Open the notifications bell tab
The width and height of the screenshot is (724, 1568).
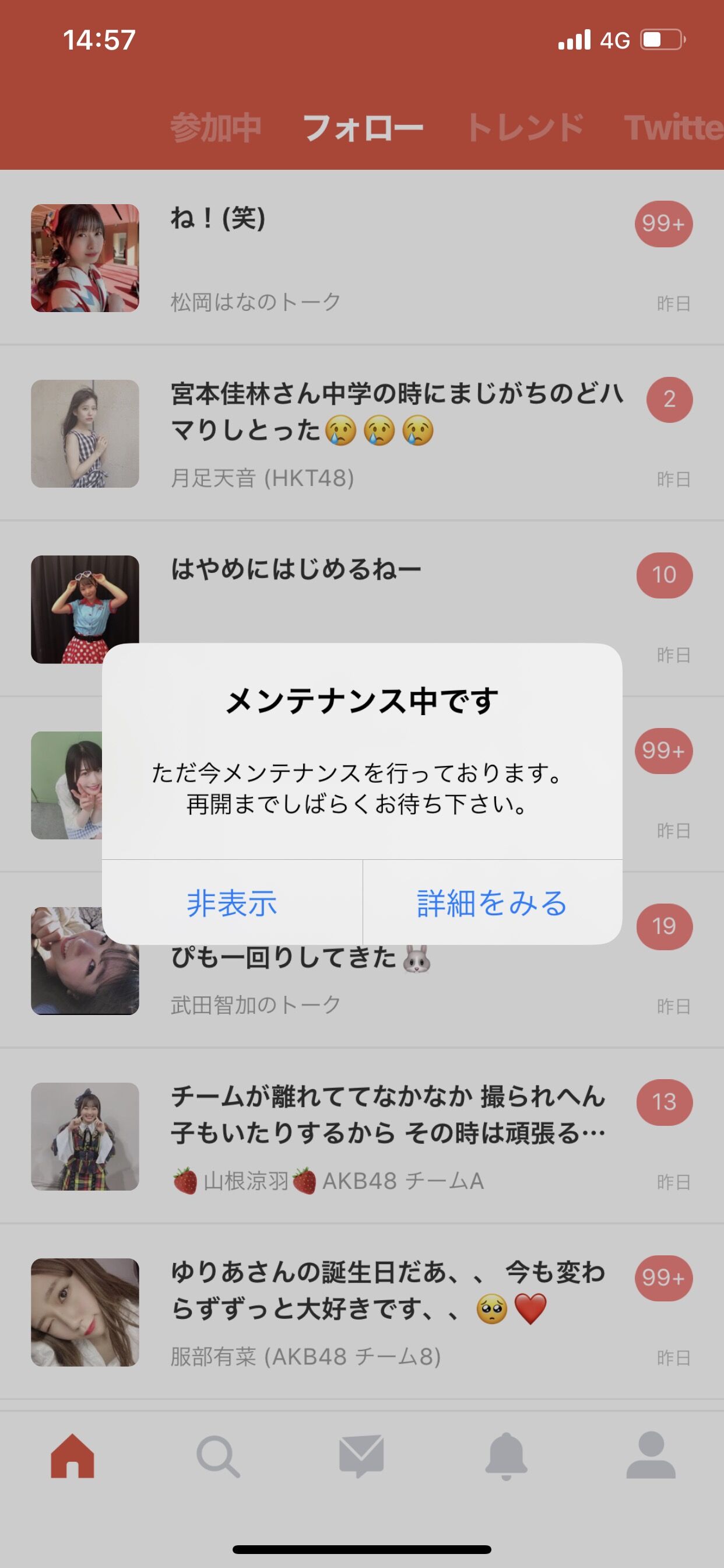(505, 1456)
